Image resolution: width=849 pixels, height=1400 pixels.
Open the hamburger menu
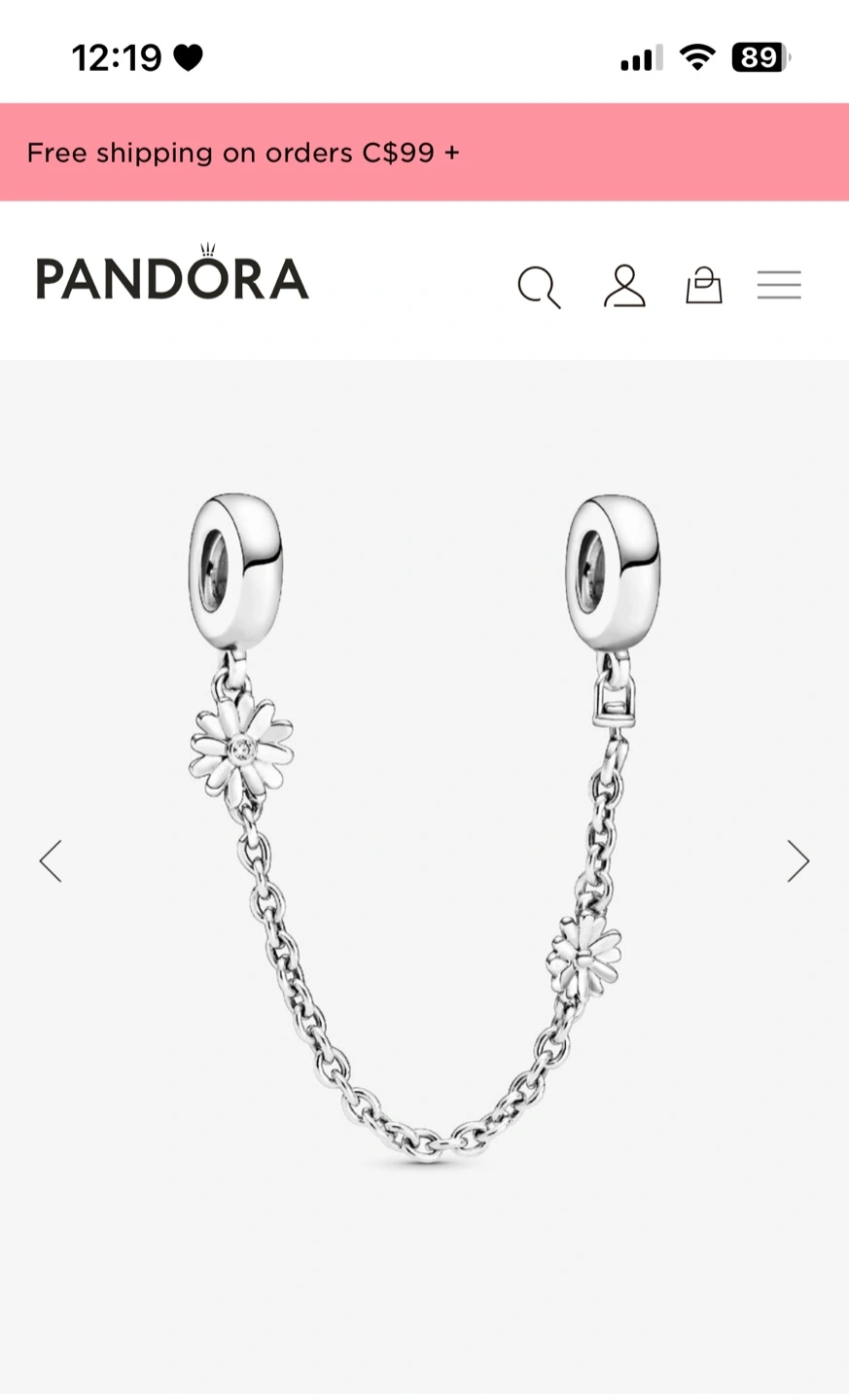(779, 285)
